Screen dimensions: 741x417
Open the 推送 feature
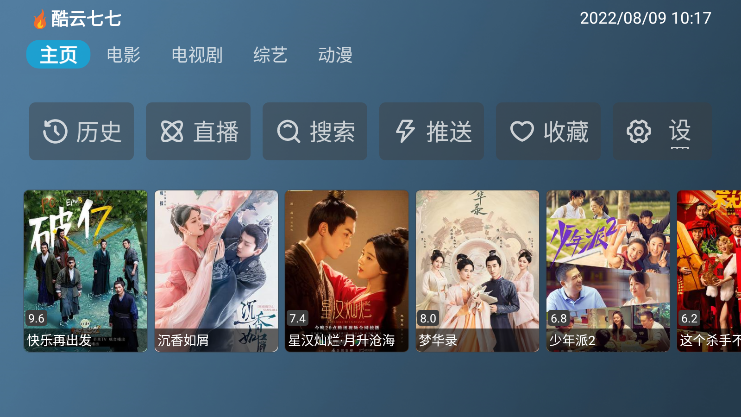pyautogui.click(x=433, y=131)
